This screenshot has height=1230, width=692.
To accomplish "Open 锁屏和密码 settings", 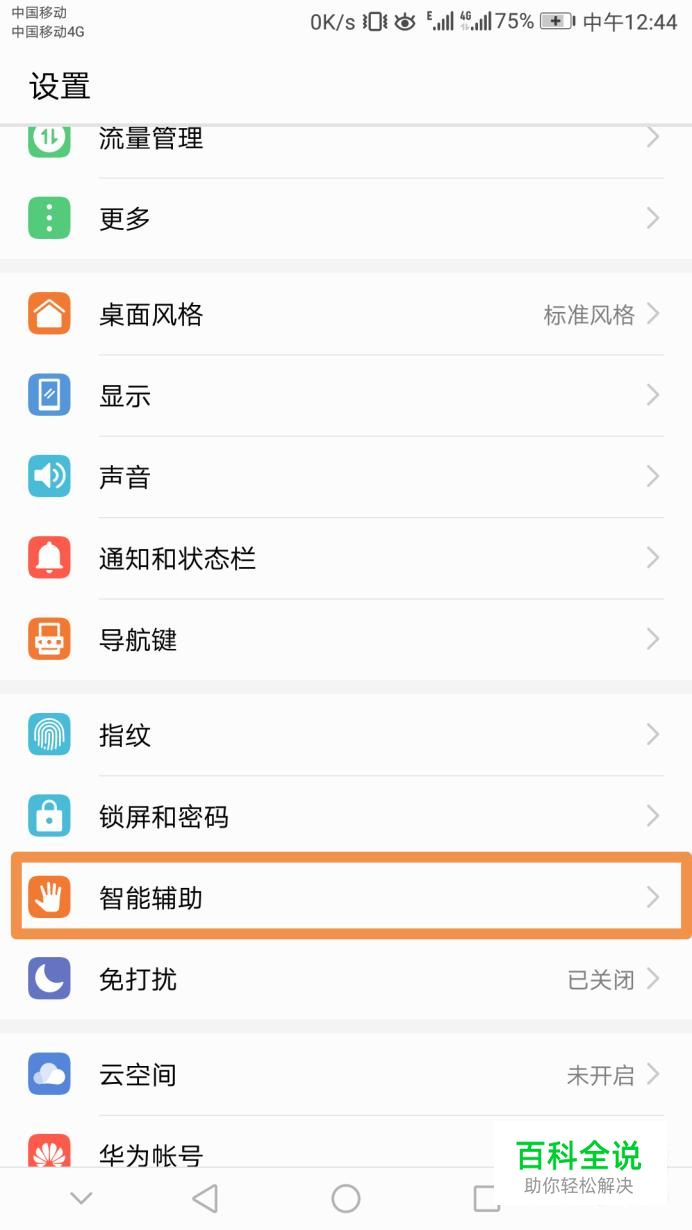I will point(346,817).
